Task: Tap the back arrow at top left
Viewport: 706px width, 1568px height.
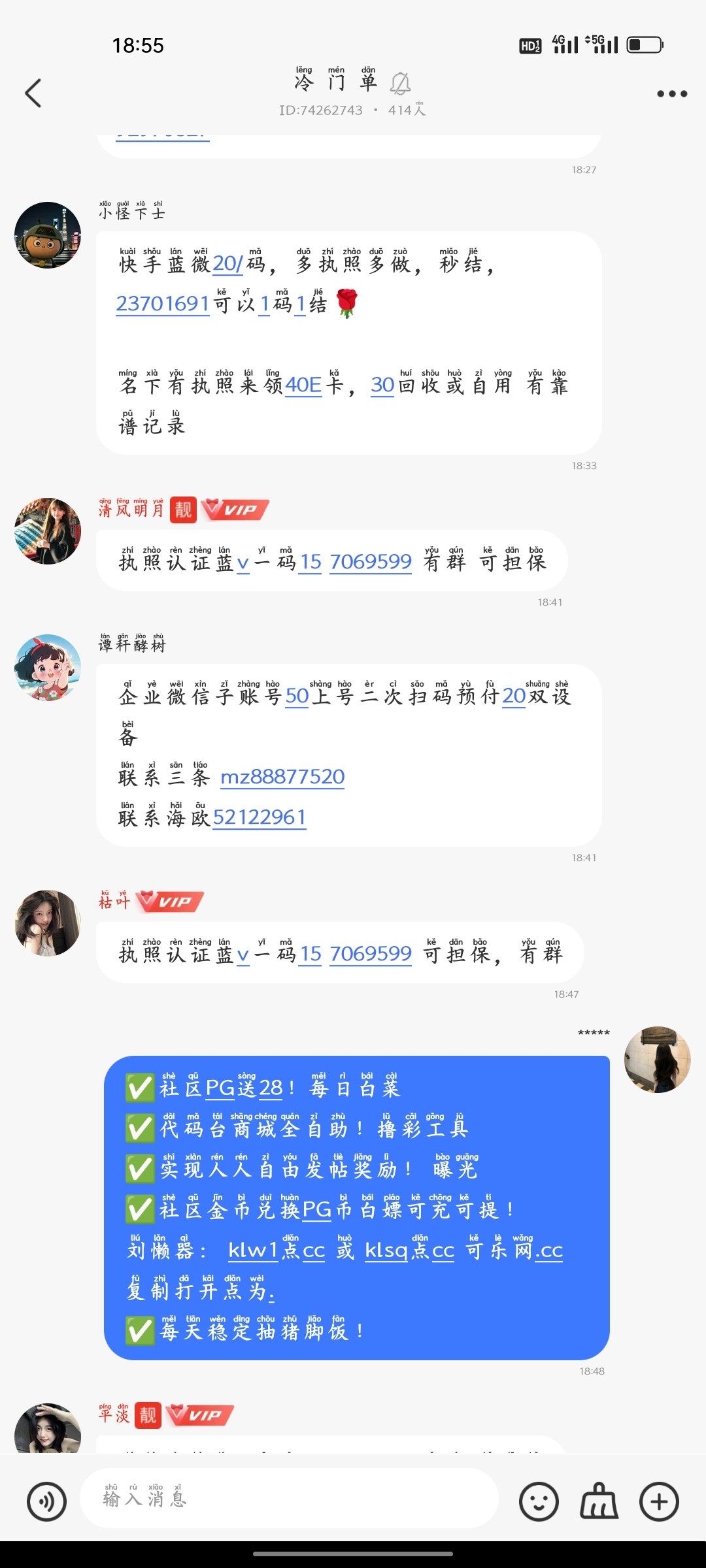Action: (x=34, y=93)
